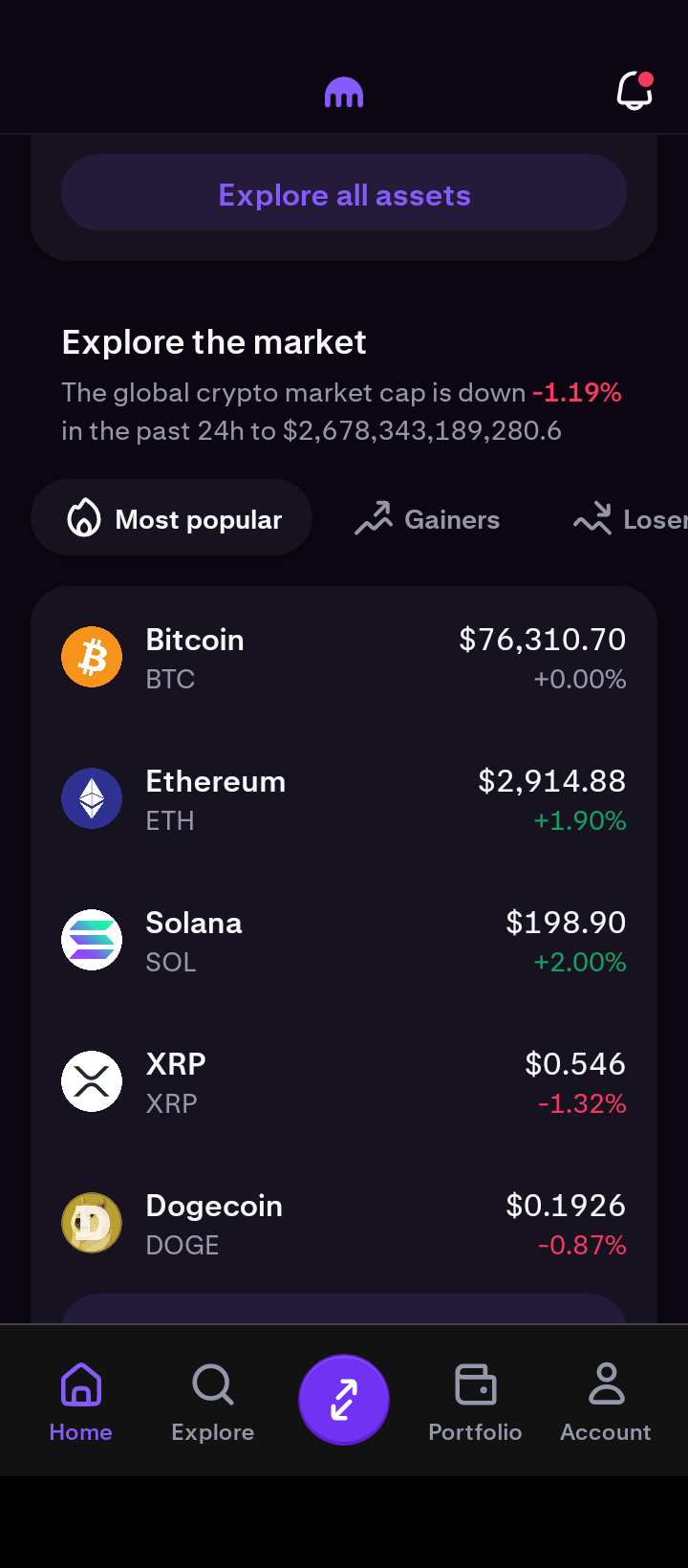Tap the purple trade arrows button

(344, 1400)
